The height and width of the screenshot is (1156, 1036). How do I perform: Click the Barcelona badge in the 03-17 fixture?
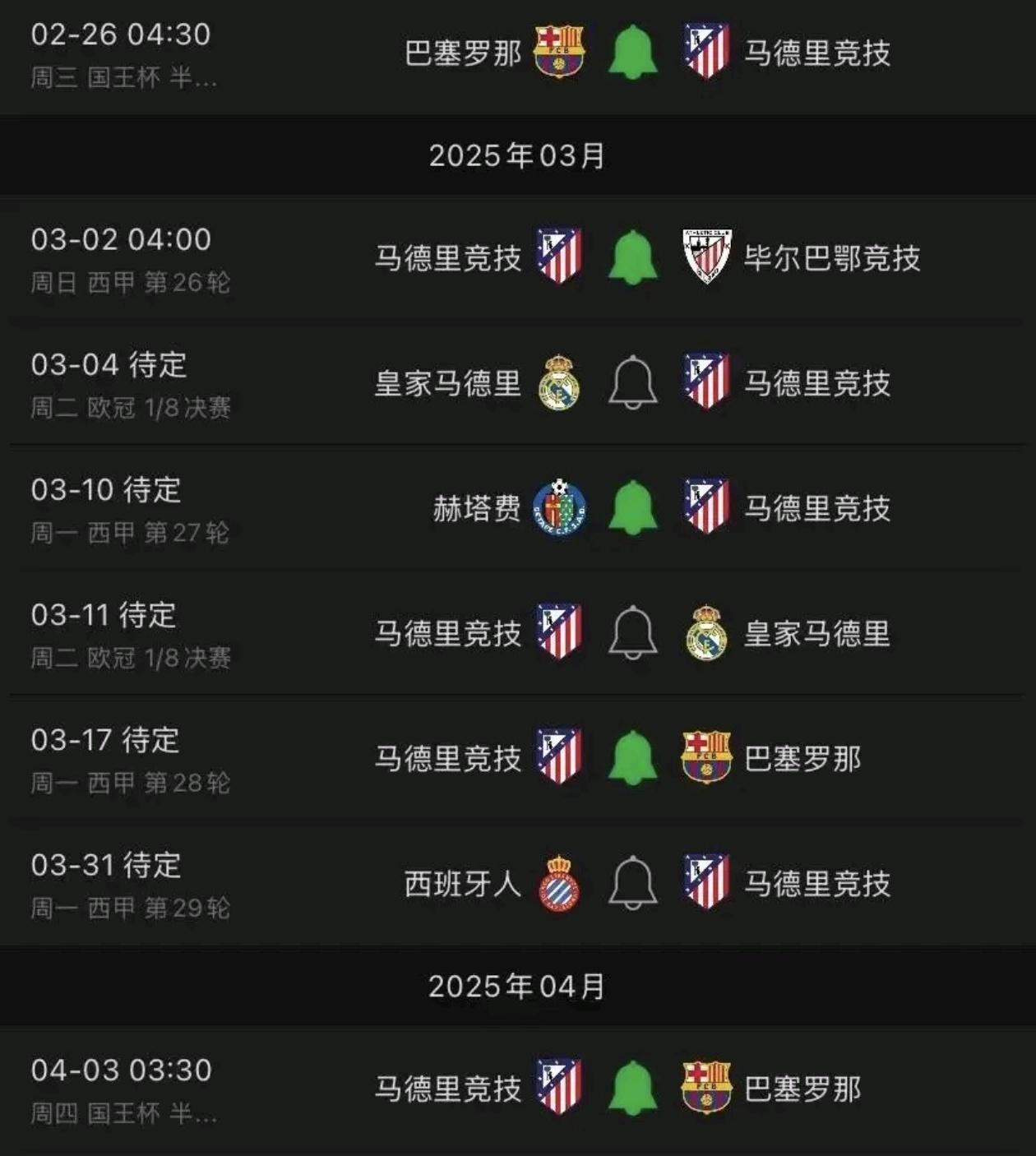[708, 758]
